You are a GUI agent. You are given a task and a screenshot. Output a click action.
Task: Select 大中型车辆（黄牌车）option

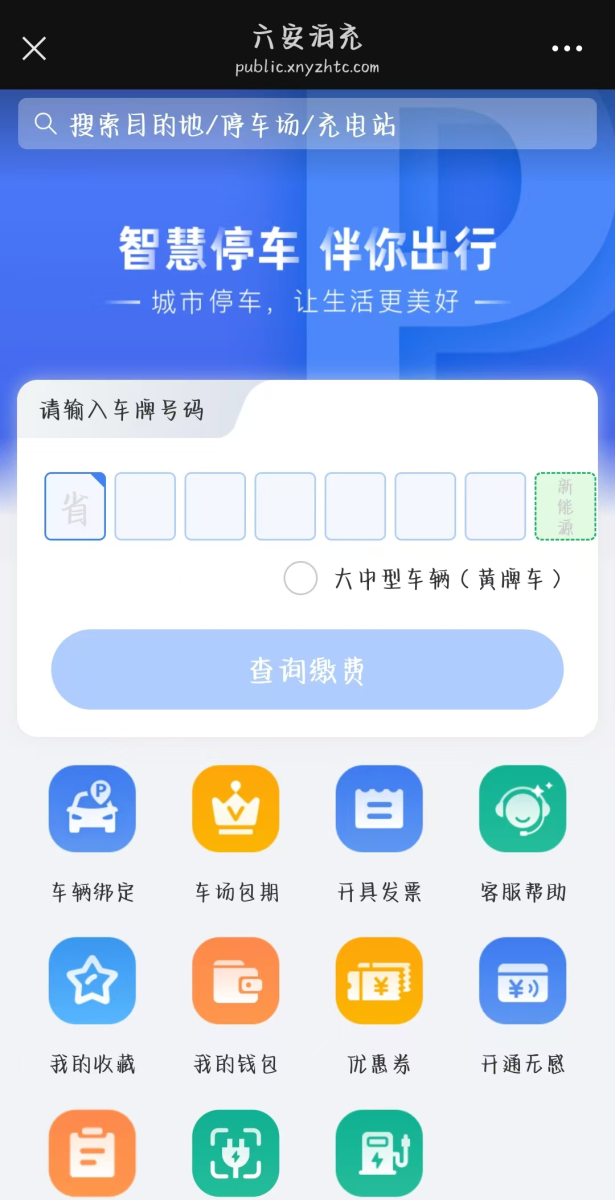301,578
